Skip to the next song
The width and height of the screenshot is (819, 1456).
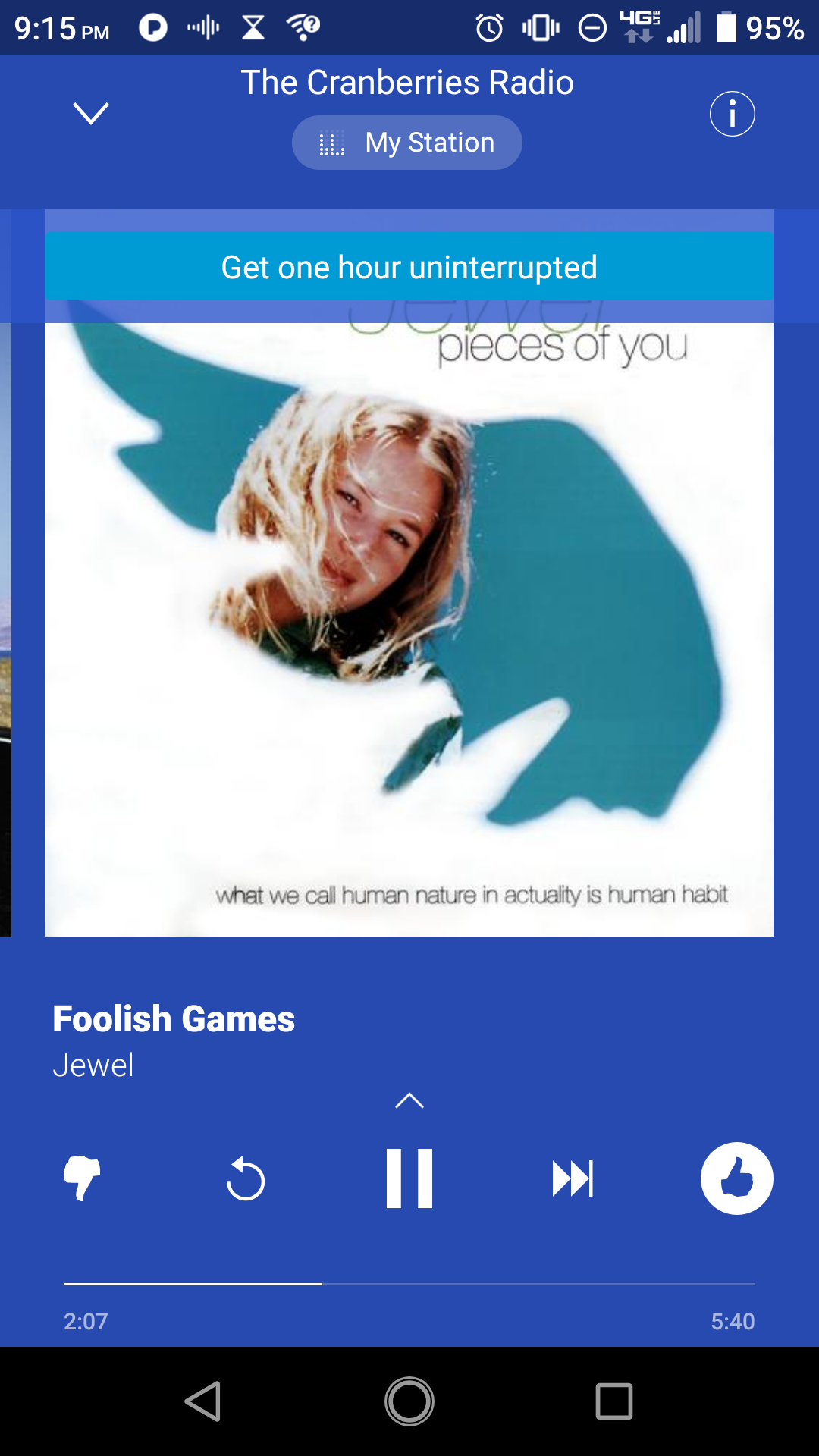[x=573, y=1178]
